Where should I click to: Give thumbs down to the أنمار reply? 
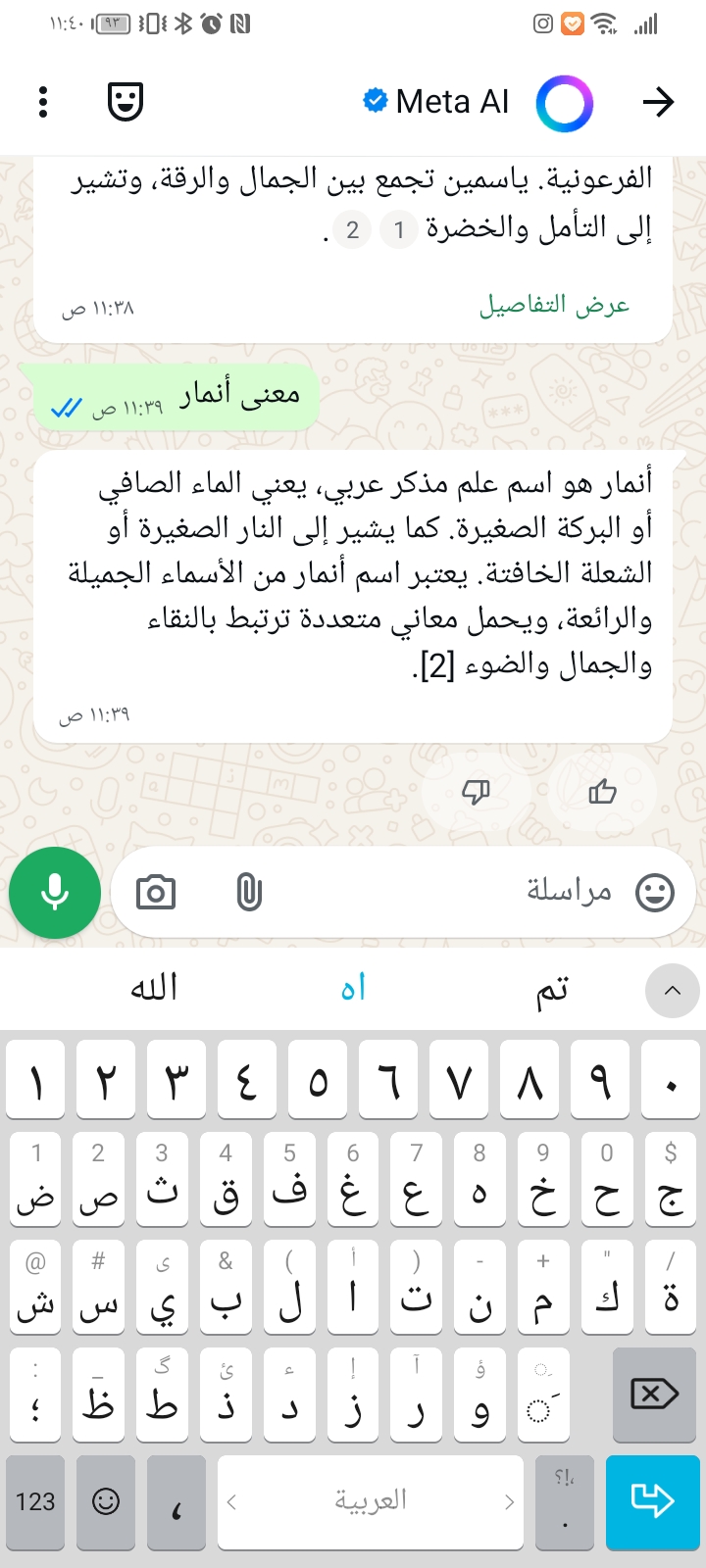coord(476,792)
